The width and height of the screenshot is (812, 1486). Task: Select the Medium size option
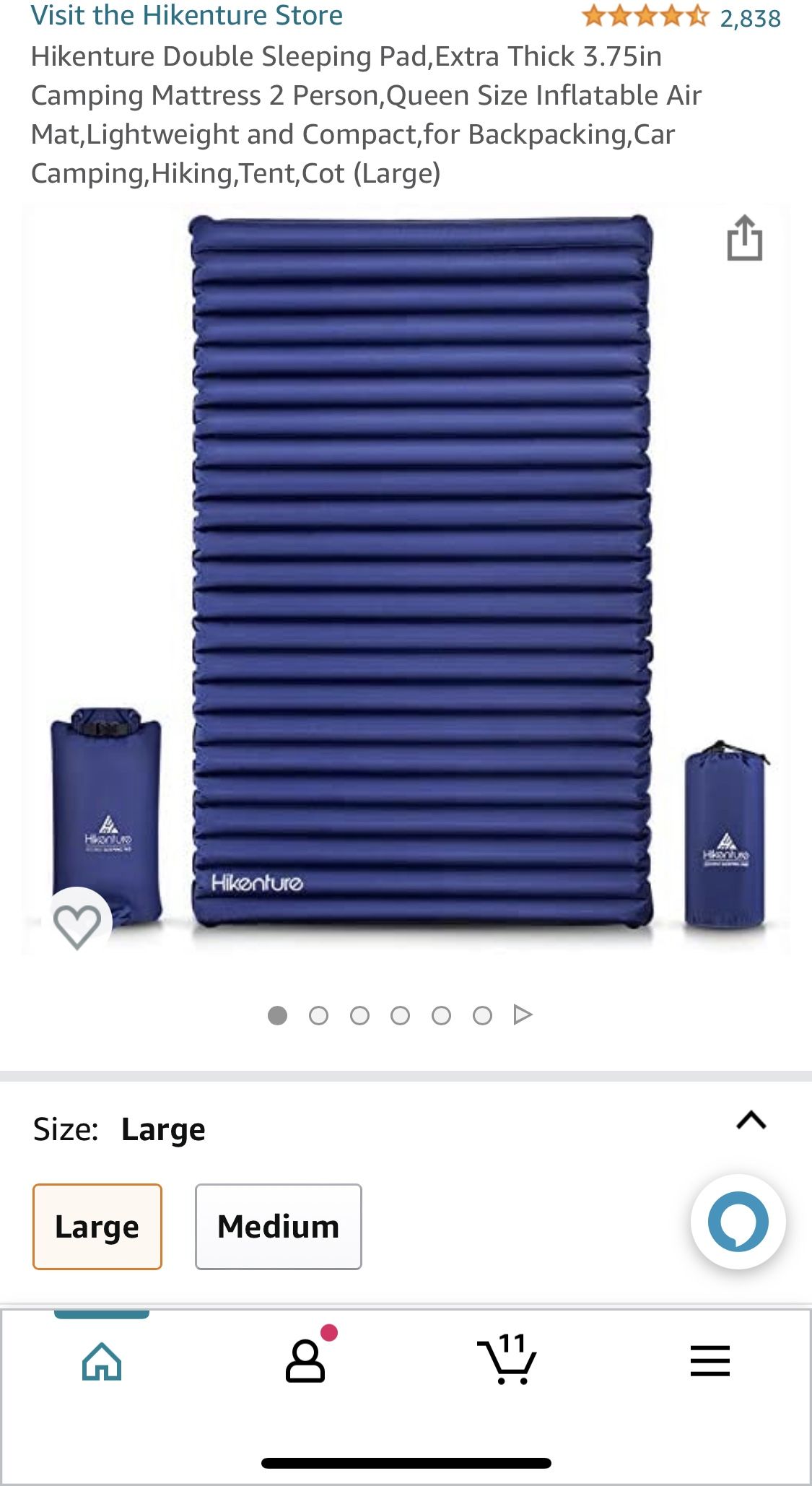pos(278,1225)
